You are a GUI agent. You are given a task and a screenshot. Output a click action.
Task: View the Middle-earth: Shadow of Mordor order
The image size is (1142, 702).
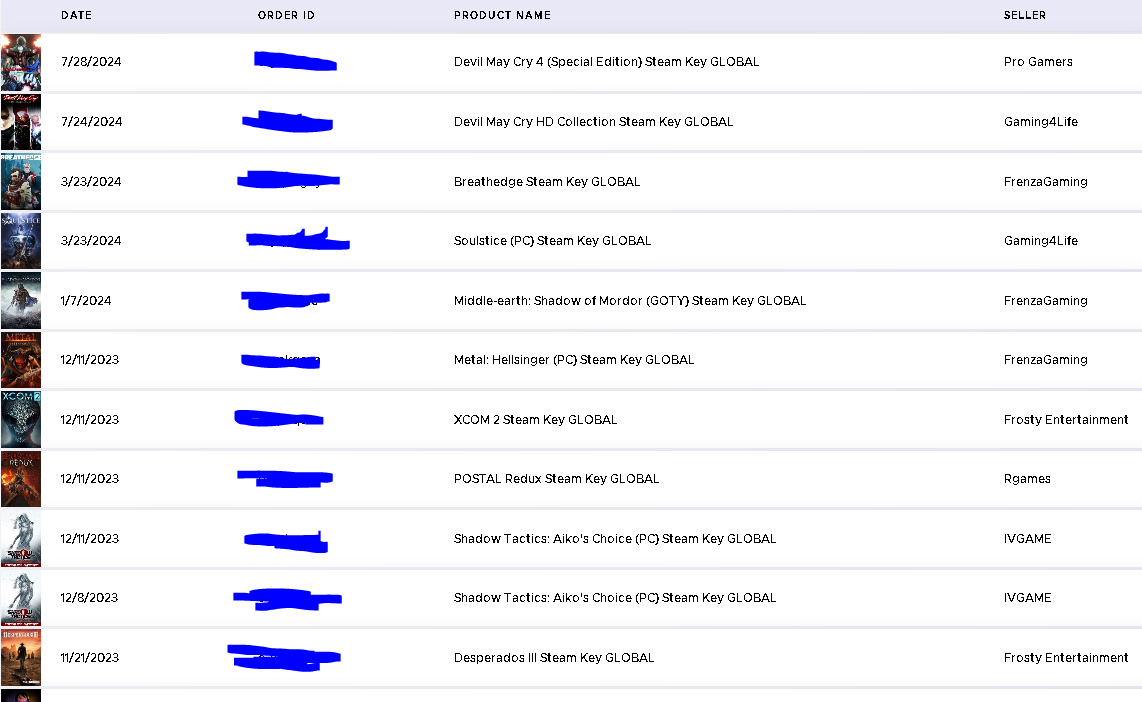(629, 301)
